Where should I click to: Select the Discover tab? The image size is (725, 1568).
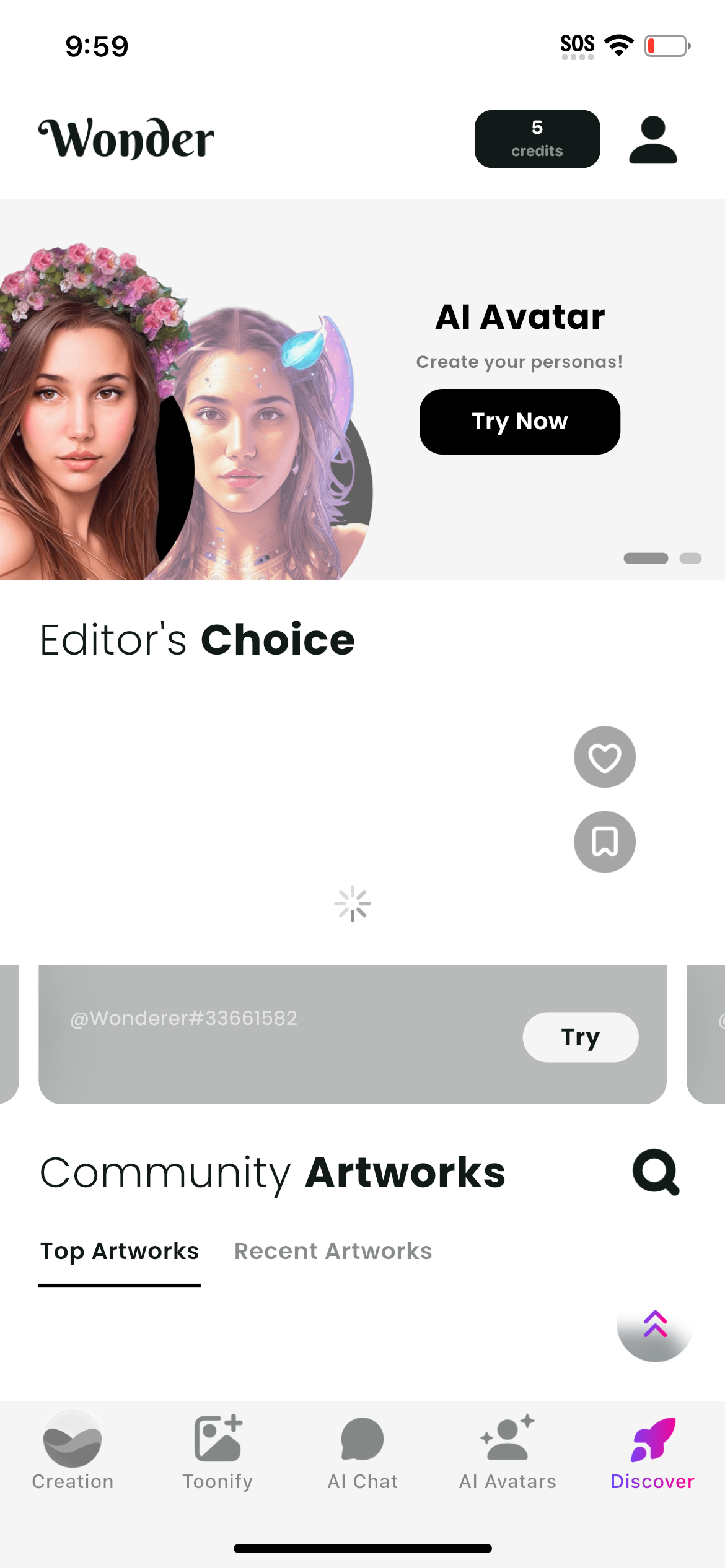(x=652, y=1452)
